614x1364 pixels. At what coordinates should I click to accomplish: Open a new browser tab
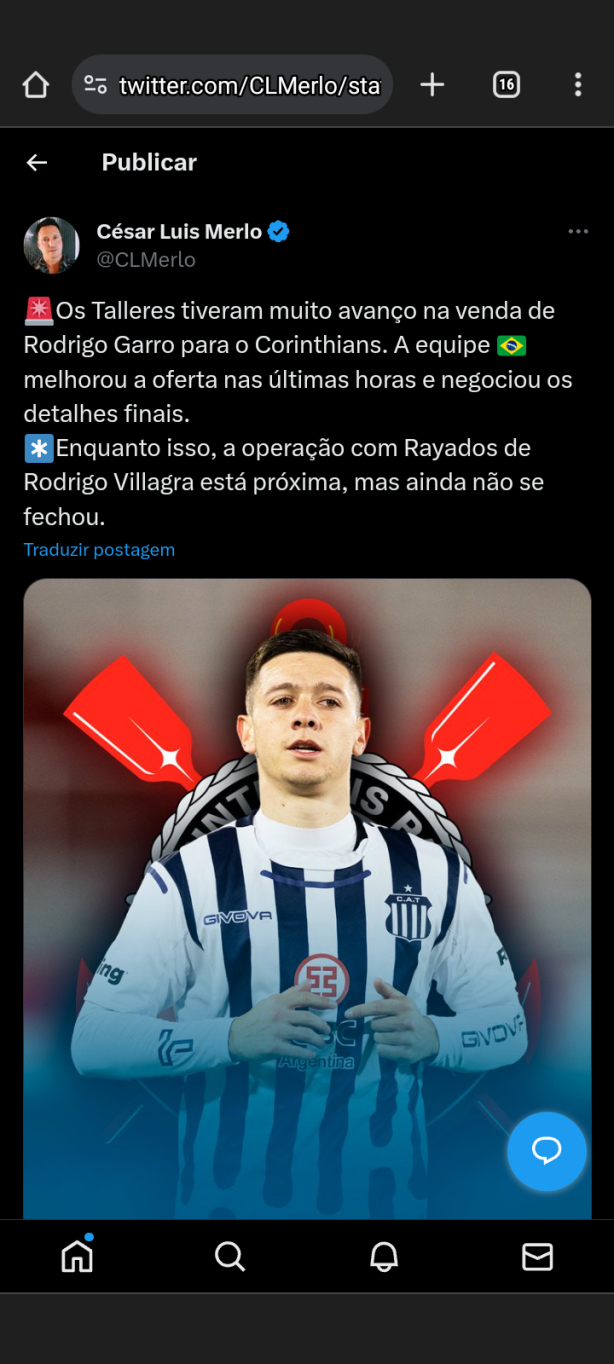pyautogui.click(x=432, y=86)
